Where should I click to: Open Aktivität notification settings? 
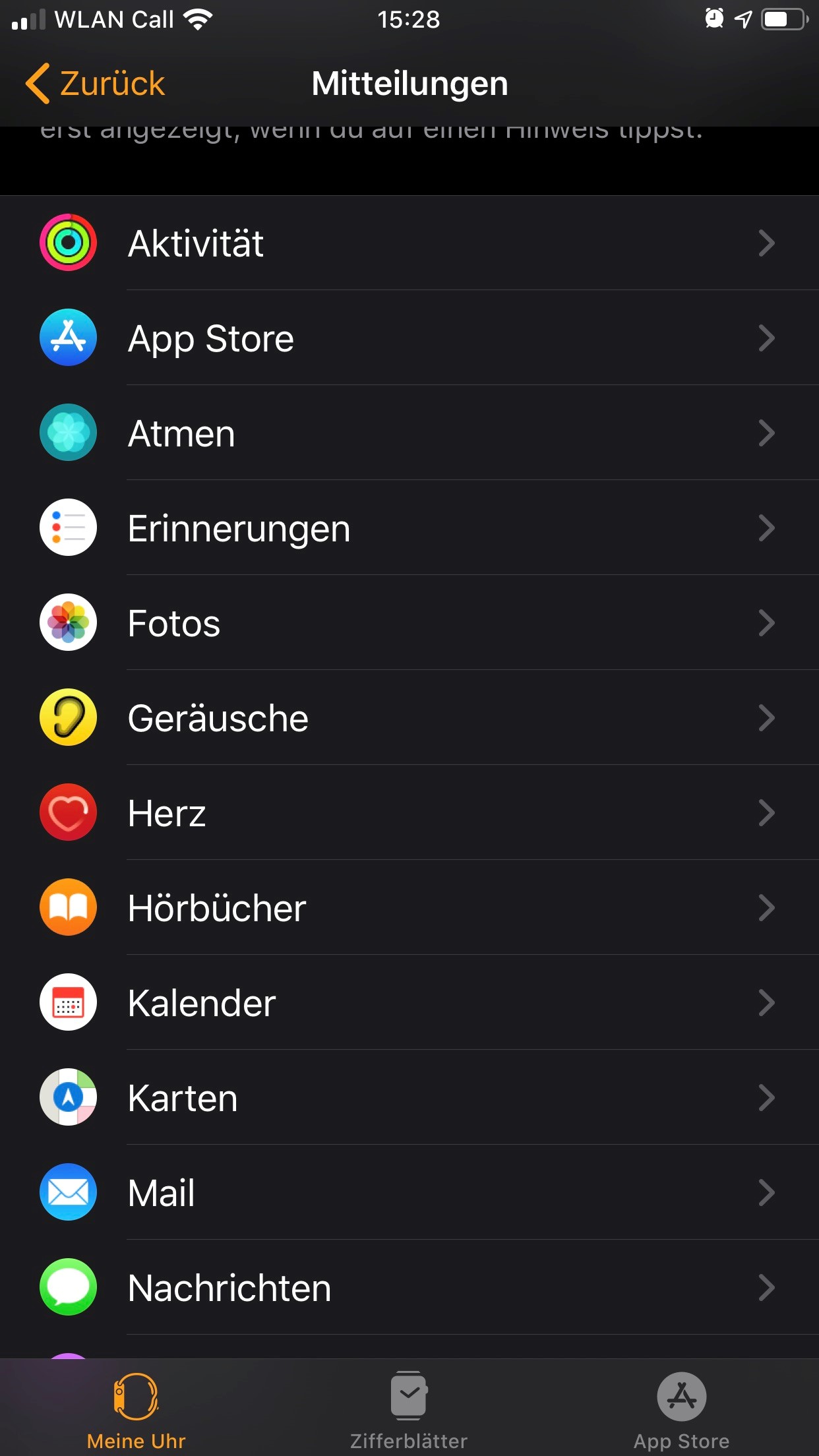(409, 243)
